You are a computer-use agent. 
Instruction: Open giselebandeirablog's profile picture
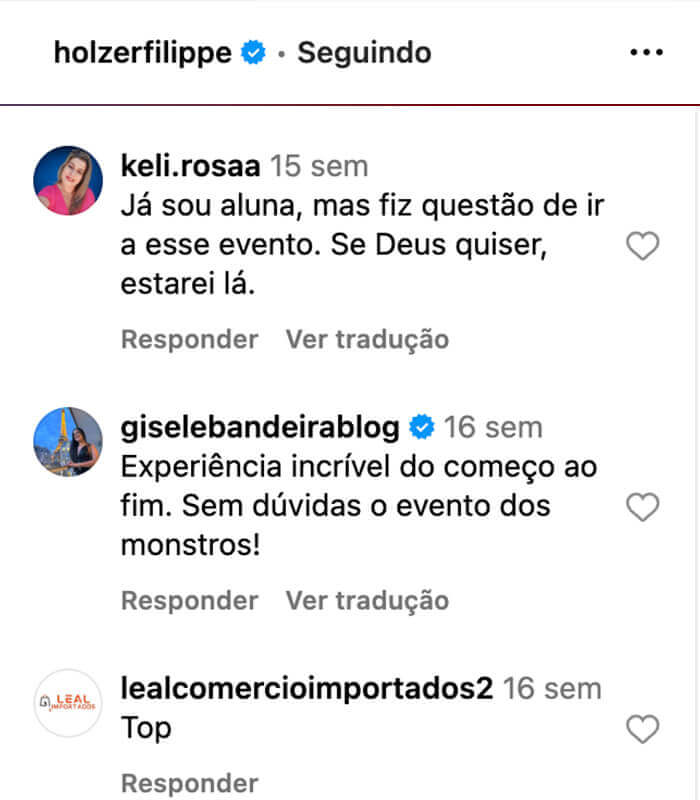tap(68, 442)
